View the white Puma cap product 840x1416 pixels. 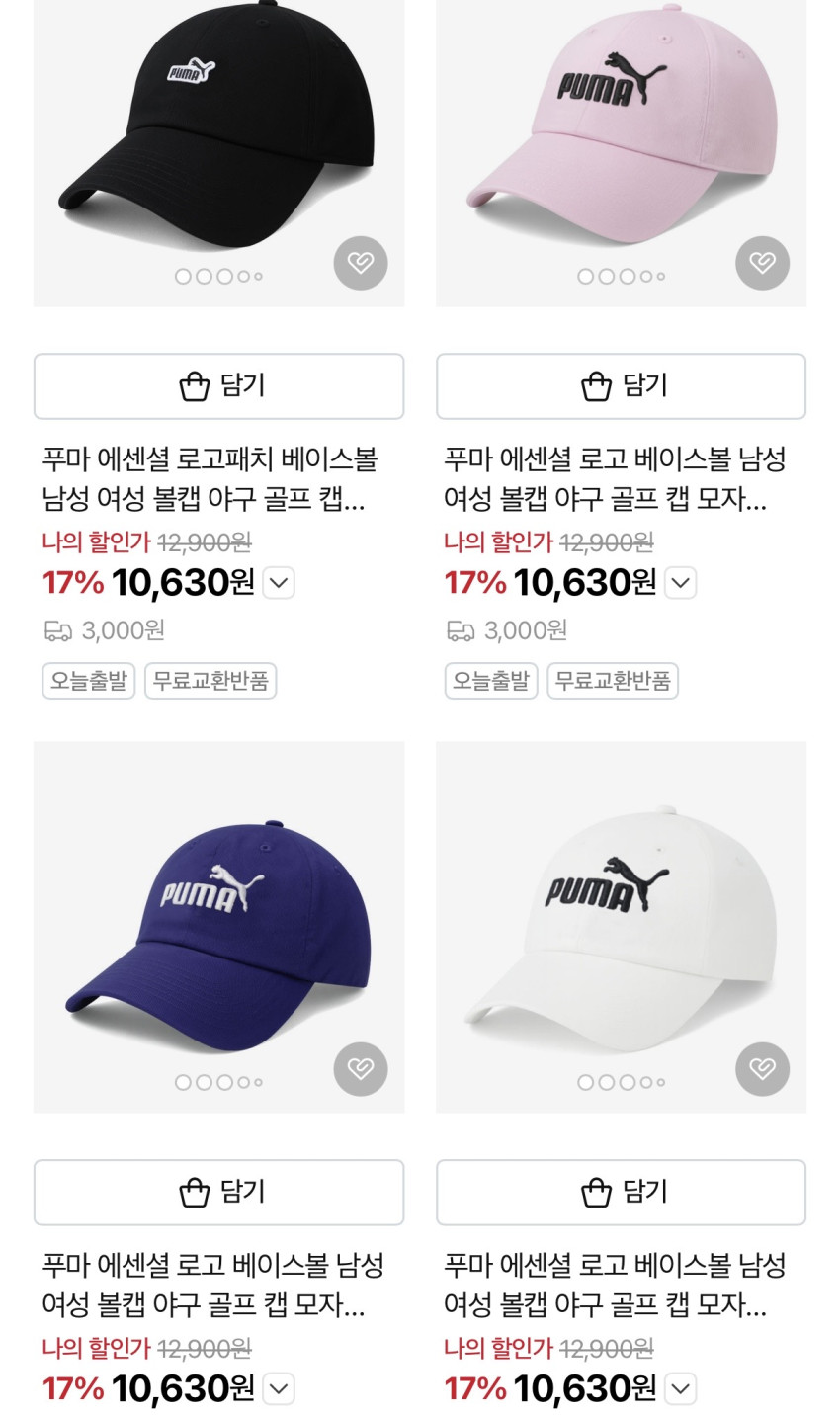621,919
